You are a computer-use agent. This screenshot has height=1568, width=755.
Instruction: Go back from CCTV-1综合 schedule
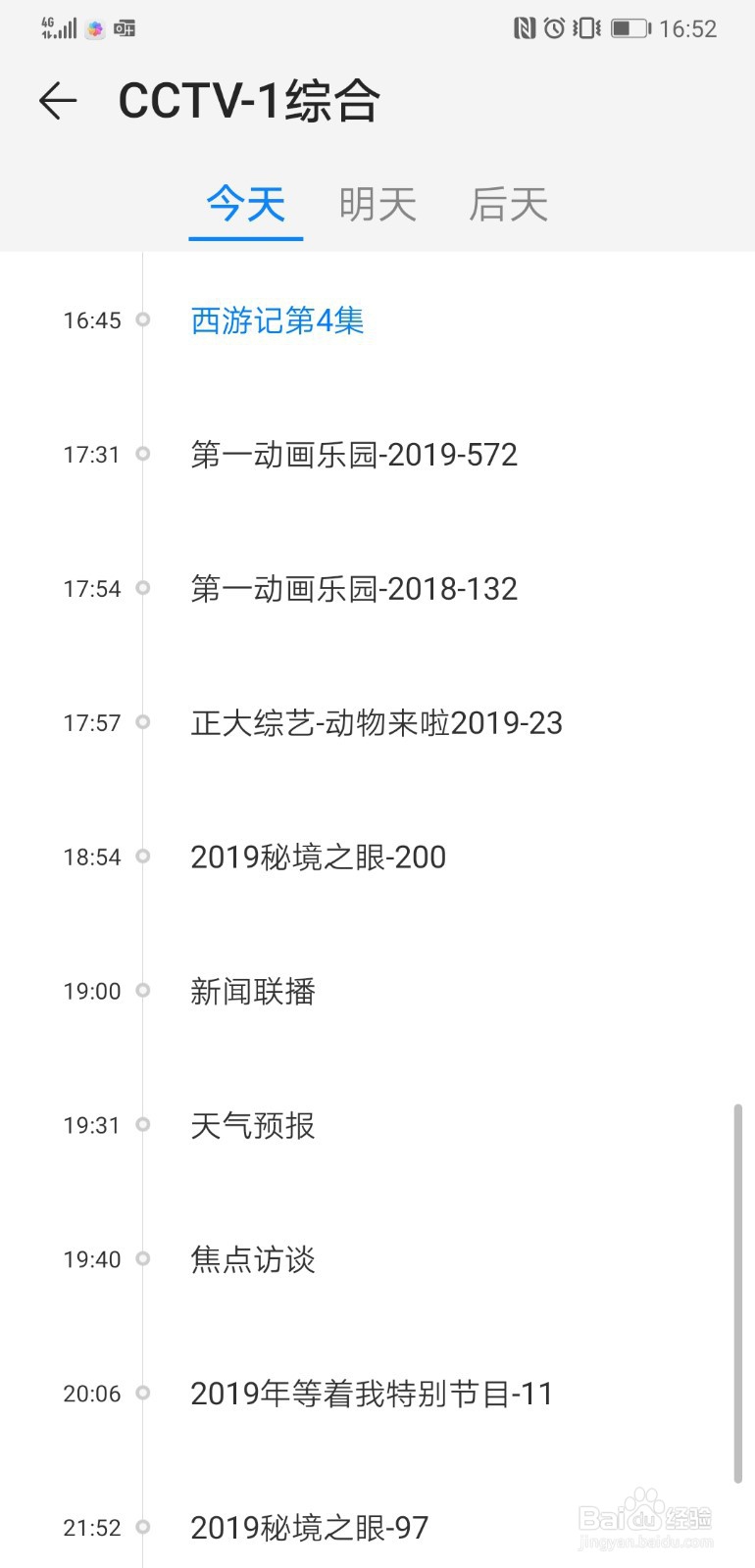pyautogui.click(x=58, y=101)
